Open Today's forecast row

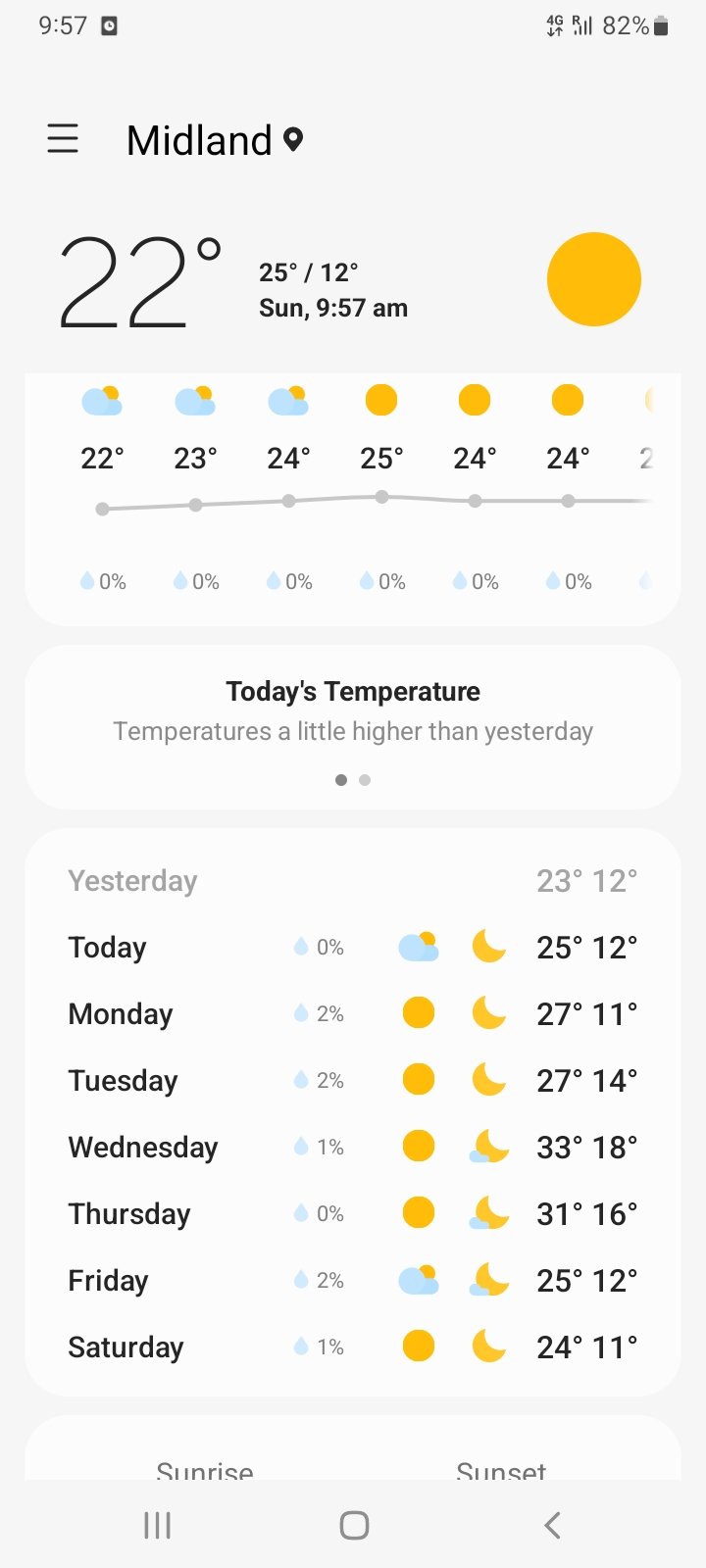353,947
